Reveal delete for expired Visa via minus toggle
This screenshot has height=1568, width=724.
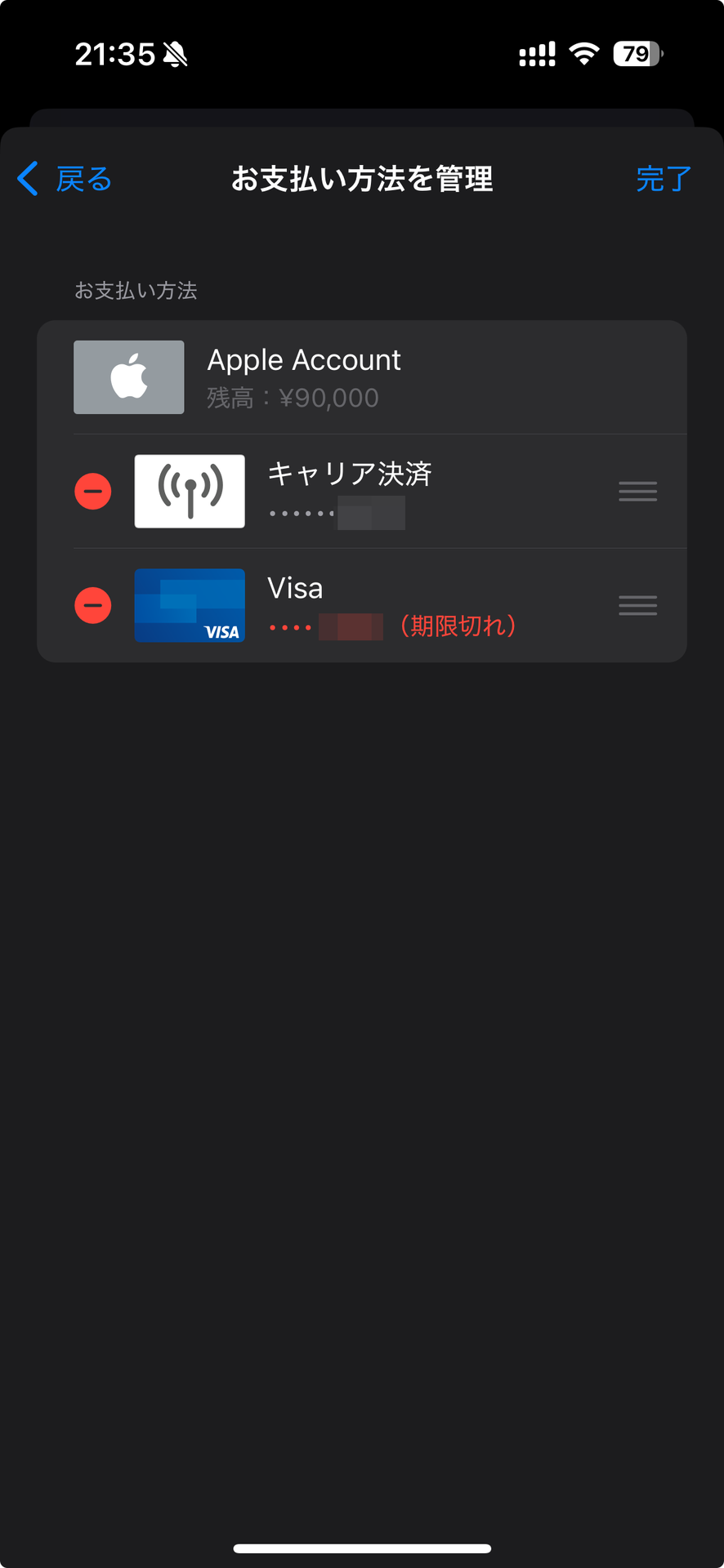tap(92, 605)
